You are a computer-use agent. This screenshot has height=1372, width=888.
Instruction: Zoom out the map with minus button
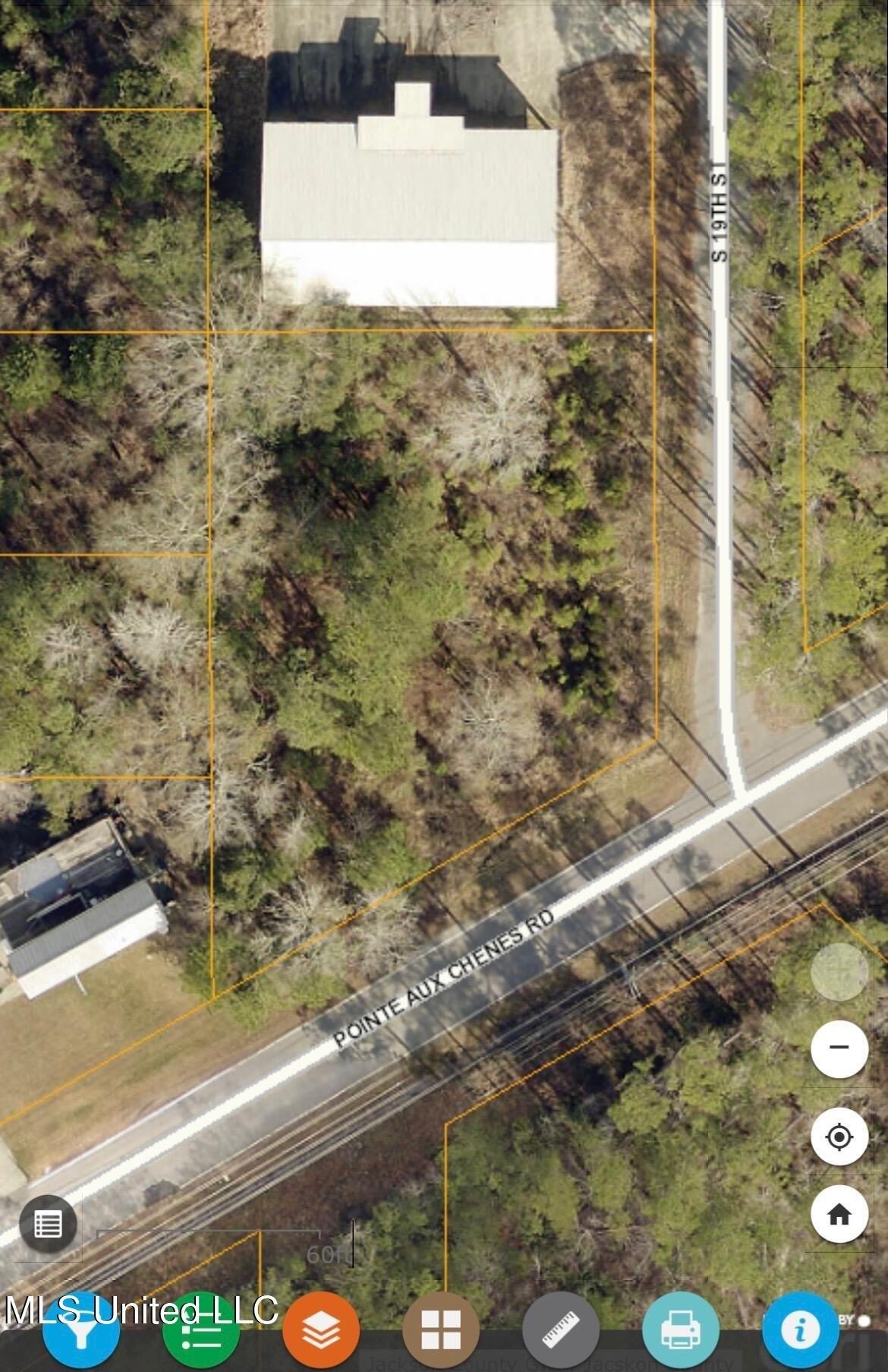point(839,1048)
